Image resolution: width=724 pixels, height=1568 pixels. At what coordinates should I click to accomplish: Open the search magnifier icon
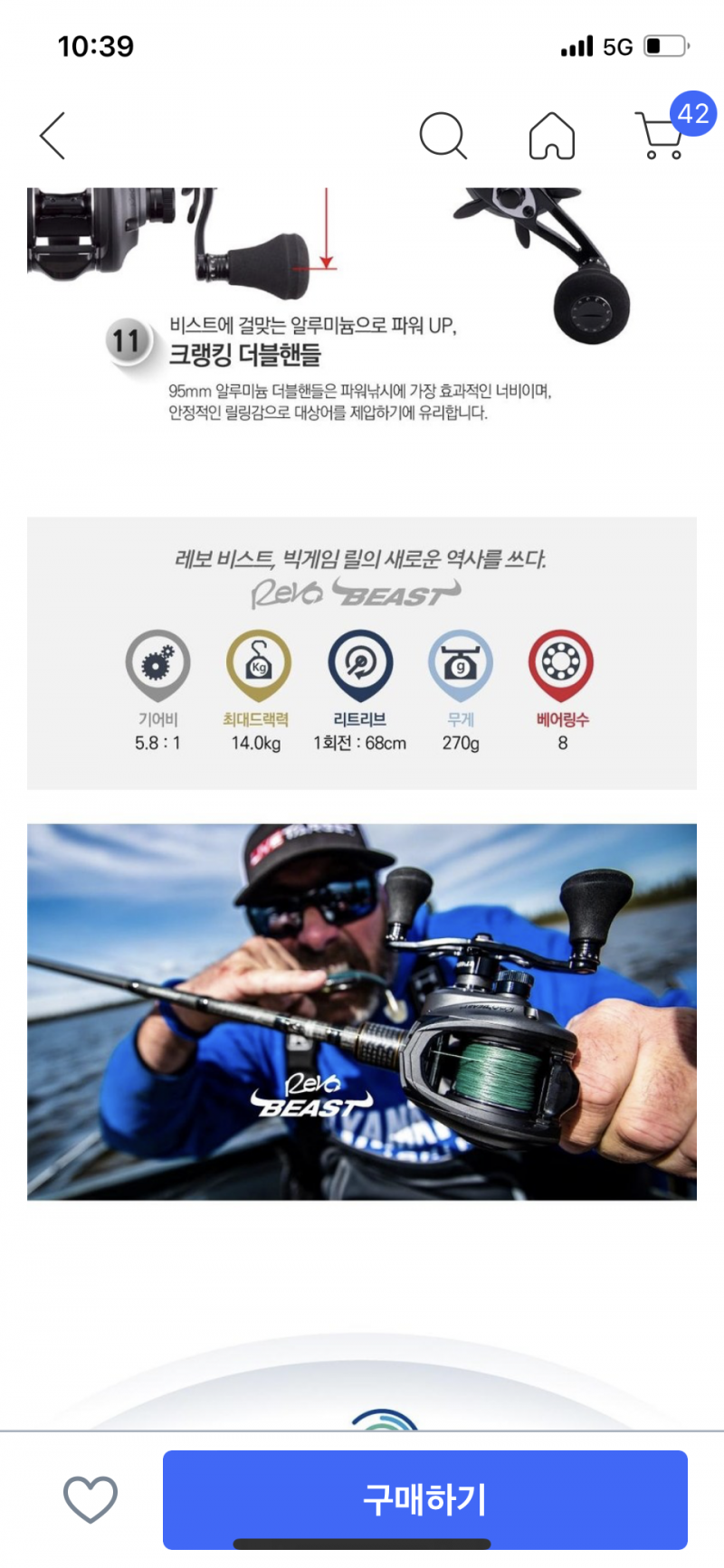[443, 137]
